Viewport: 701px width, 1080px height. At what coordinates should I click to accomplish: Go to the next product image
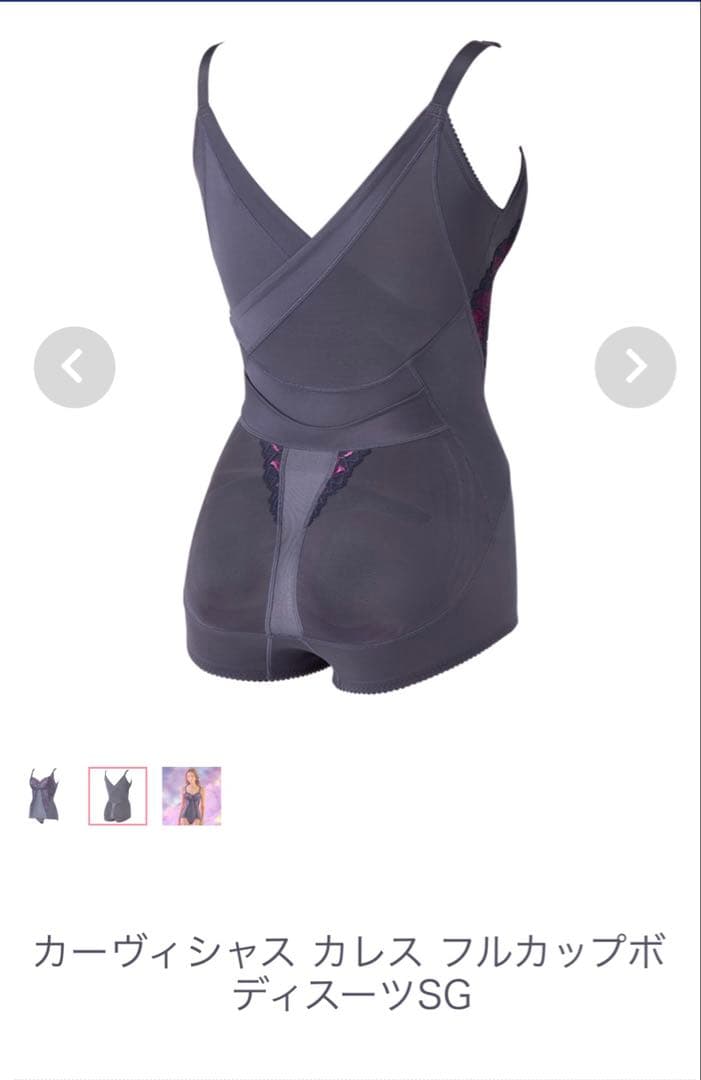click(x=635, y=367)
